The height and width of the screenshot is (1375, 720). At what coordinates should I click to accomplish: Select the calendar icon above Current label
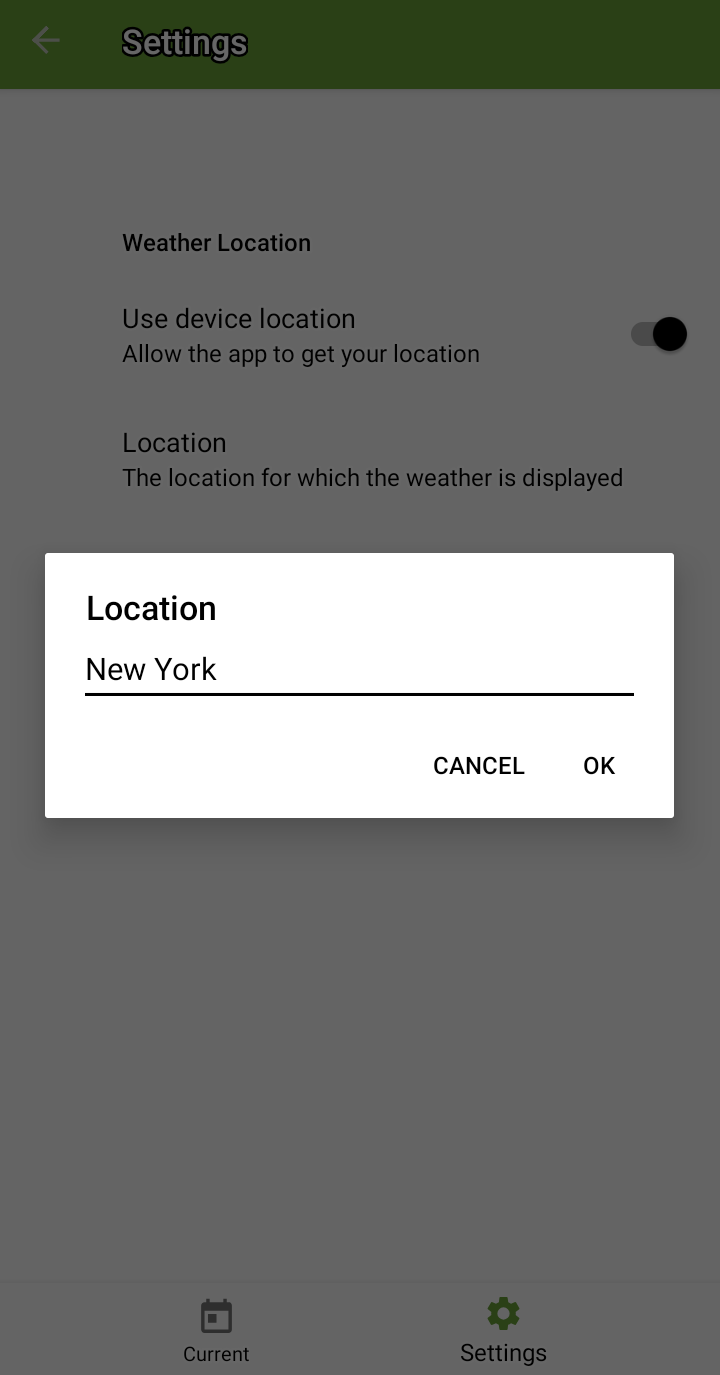click(x=216, y=1314)
